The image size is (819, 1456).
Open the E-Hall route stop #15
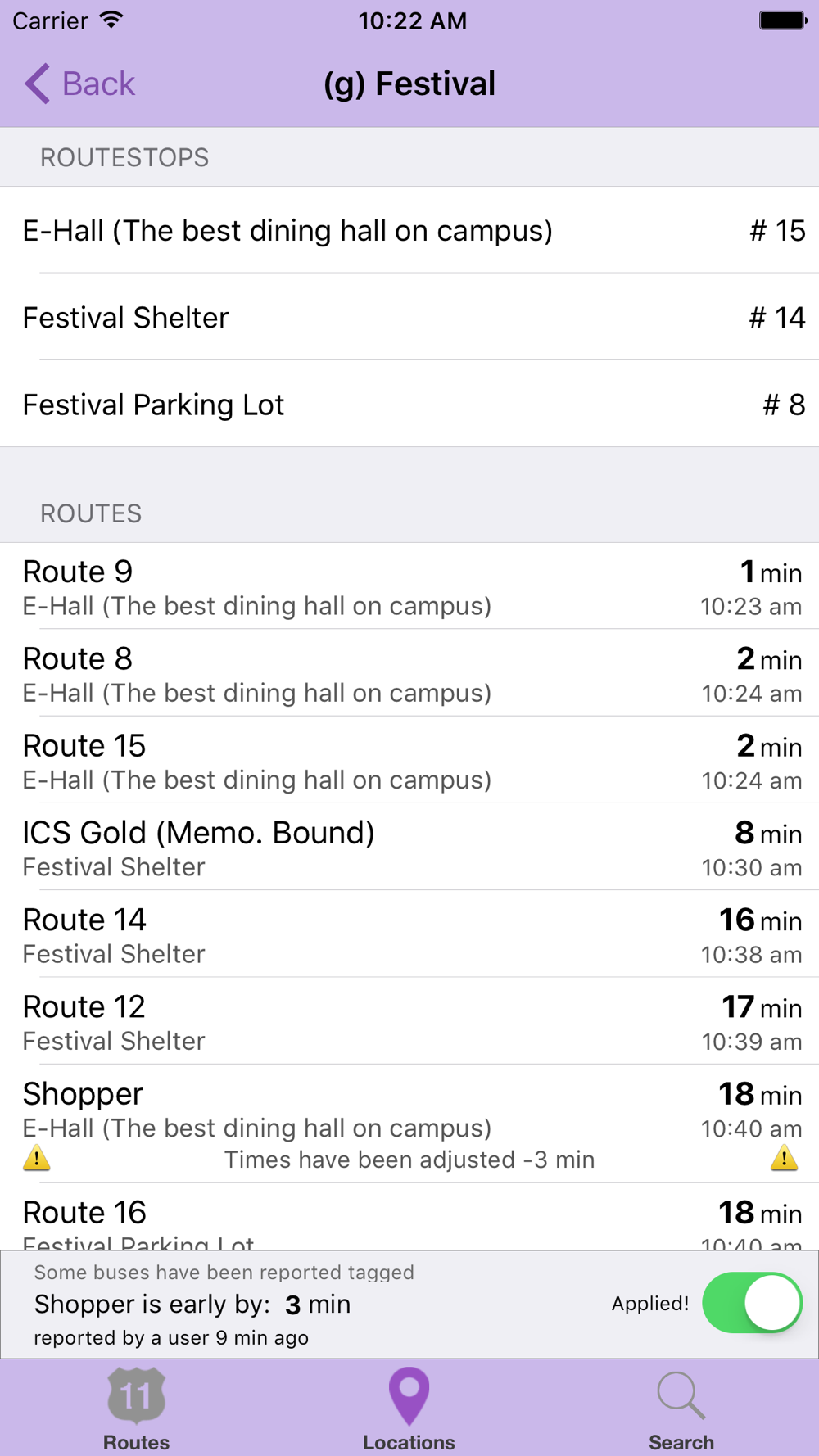[409, 230]
